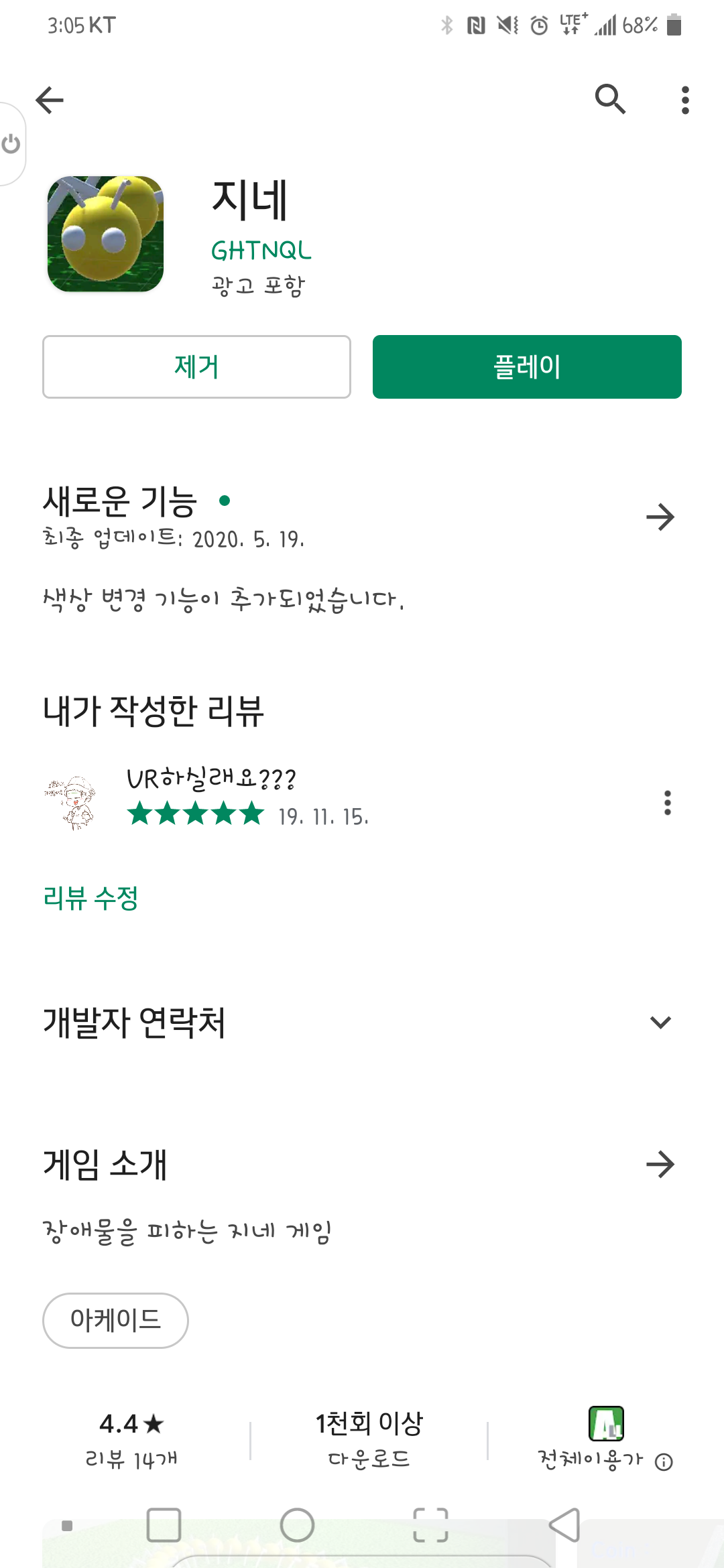The height and width of the screenshot is (1568, 724).
Task: Expand the 개발자 연락처 section
Action: click(x=660, y=1023)
